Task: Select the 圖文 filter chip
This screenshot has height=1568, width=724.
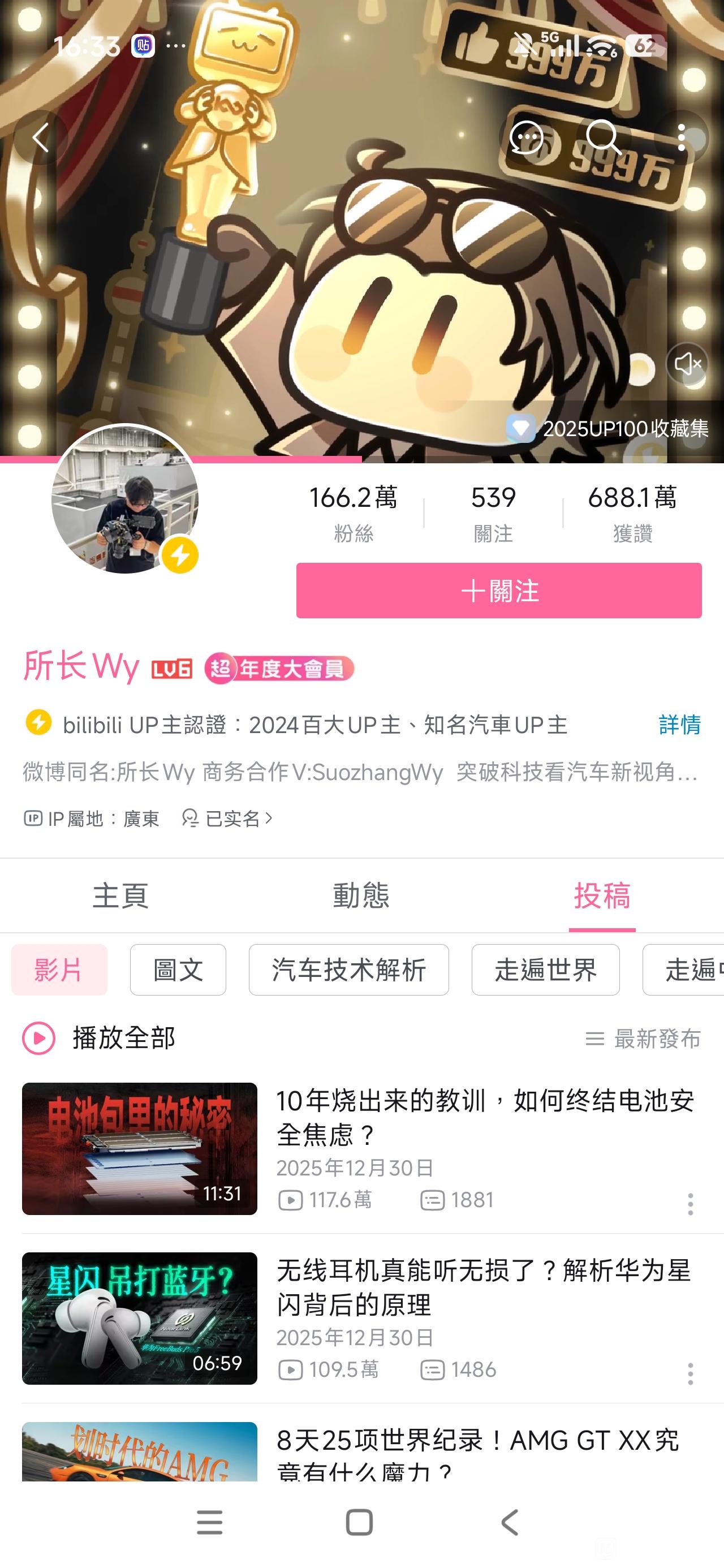Action: (x=178, y=970)
